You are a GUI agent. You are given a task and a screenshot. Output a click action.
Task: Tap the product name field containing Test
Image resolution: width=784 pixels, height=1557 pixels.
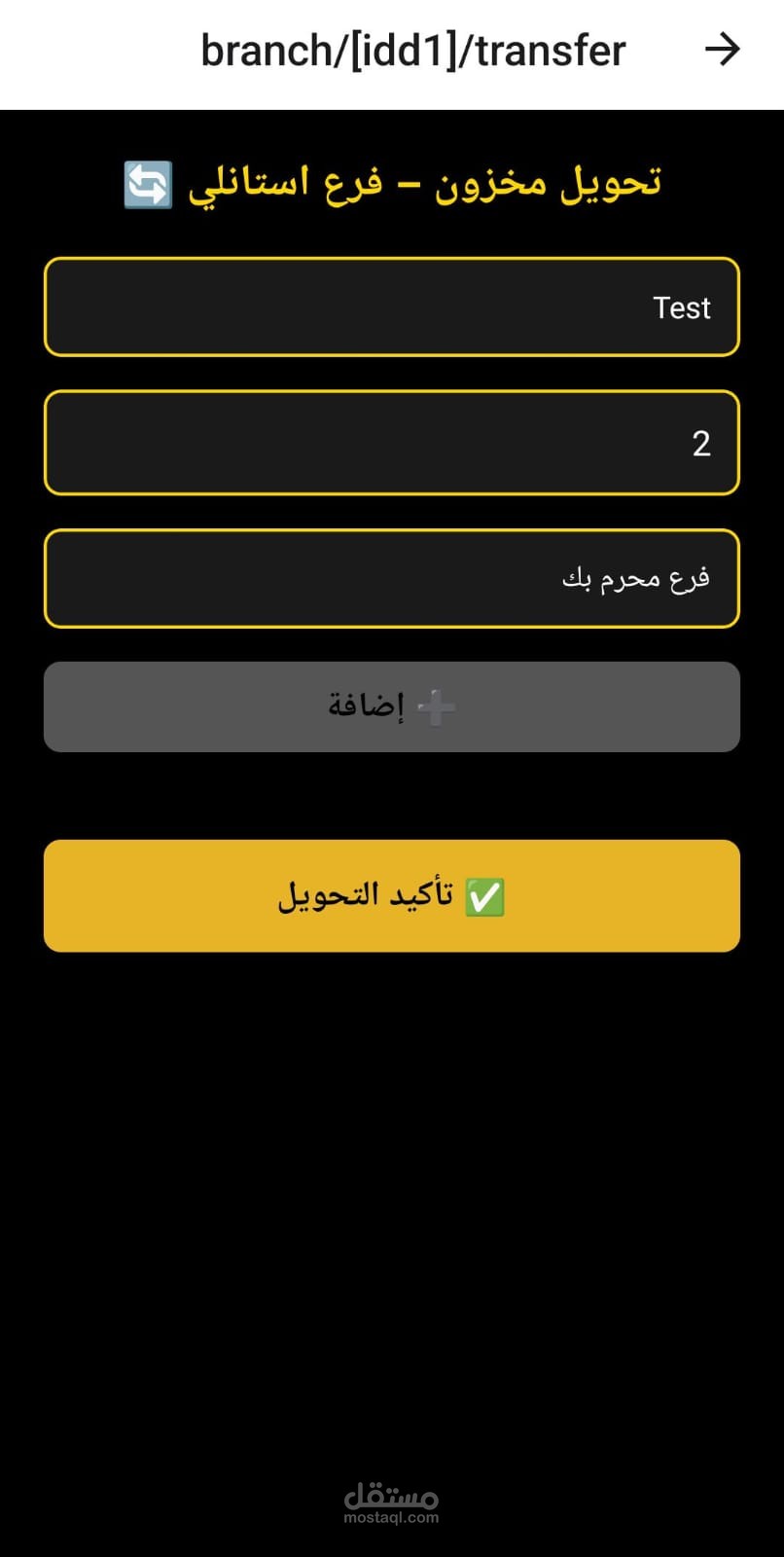392,307
